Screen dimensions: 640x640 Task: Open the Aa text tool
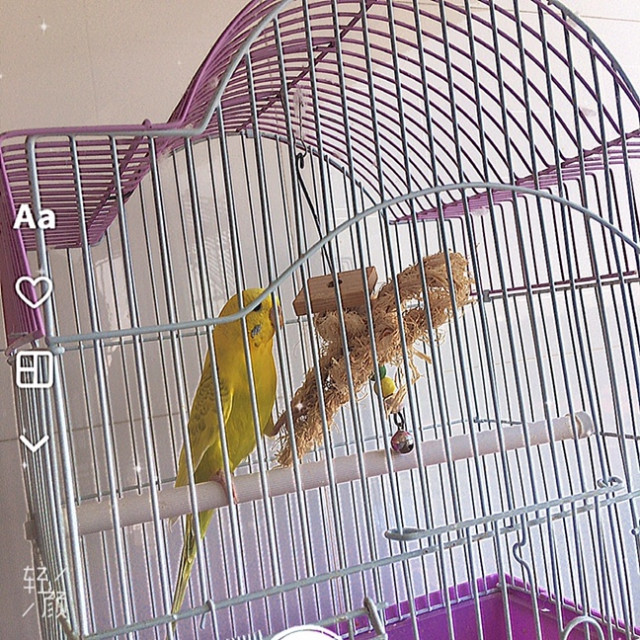click(x=34, y=217)
